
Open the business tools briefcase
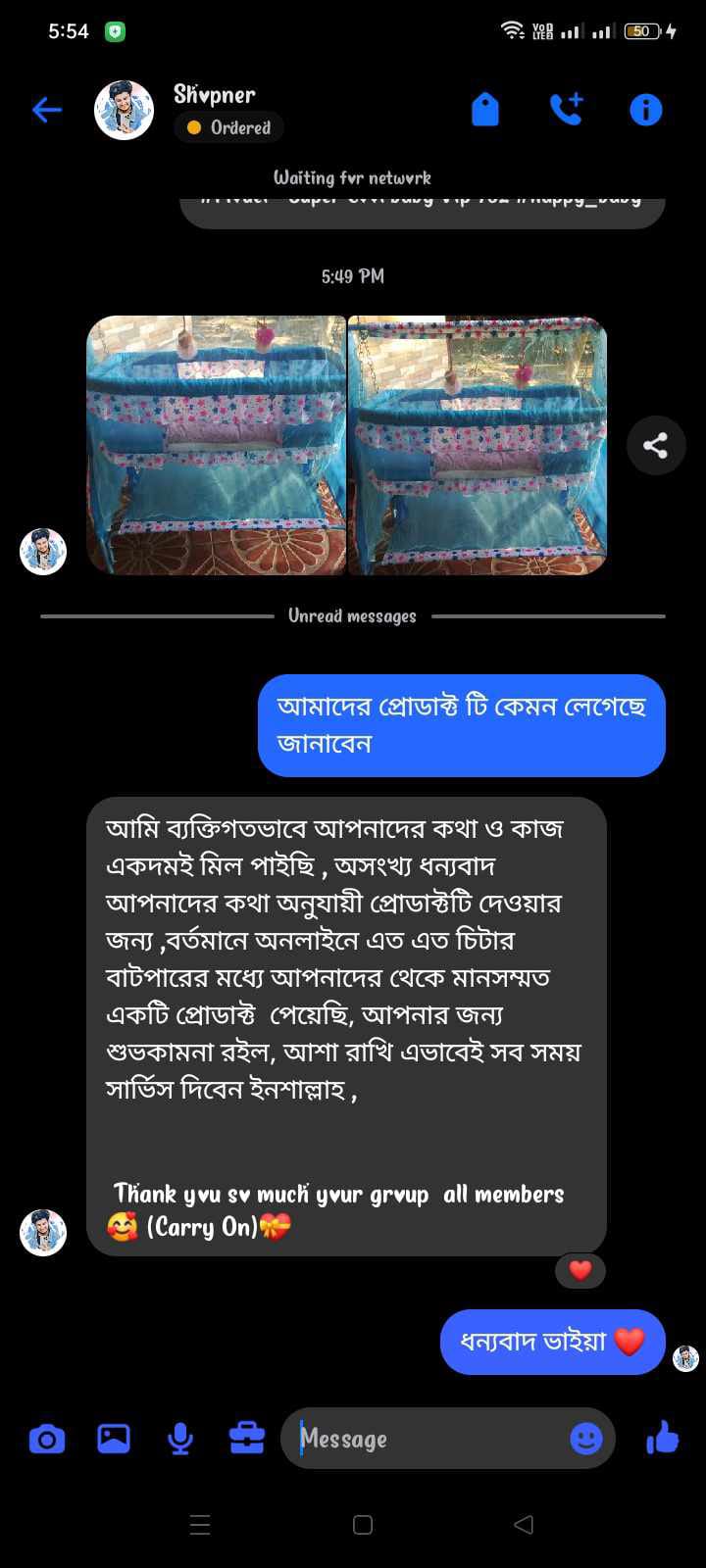point(246,1439)
